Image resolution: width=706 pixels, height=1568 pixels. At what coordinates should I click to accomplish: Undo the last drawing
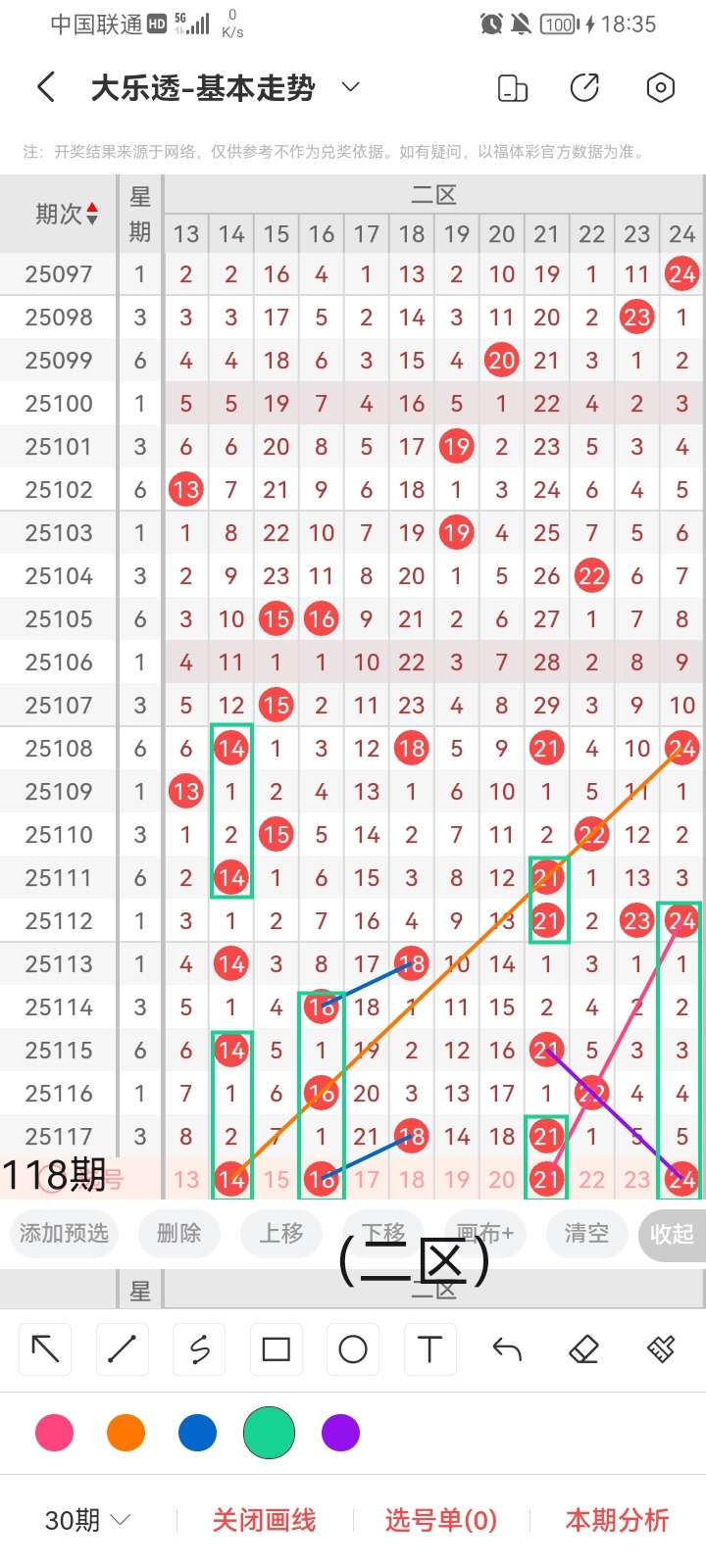coord(507,1349)
